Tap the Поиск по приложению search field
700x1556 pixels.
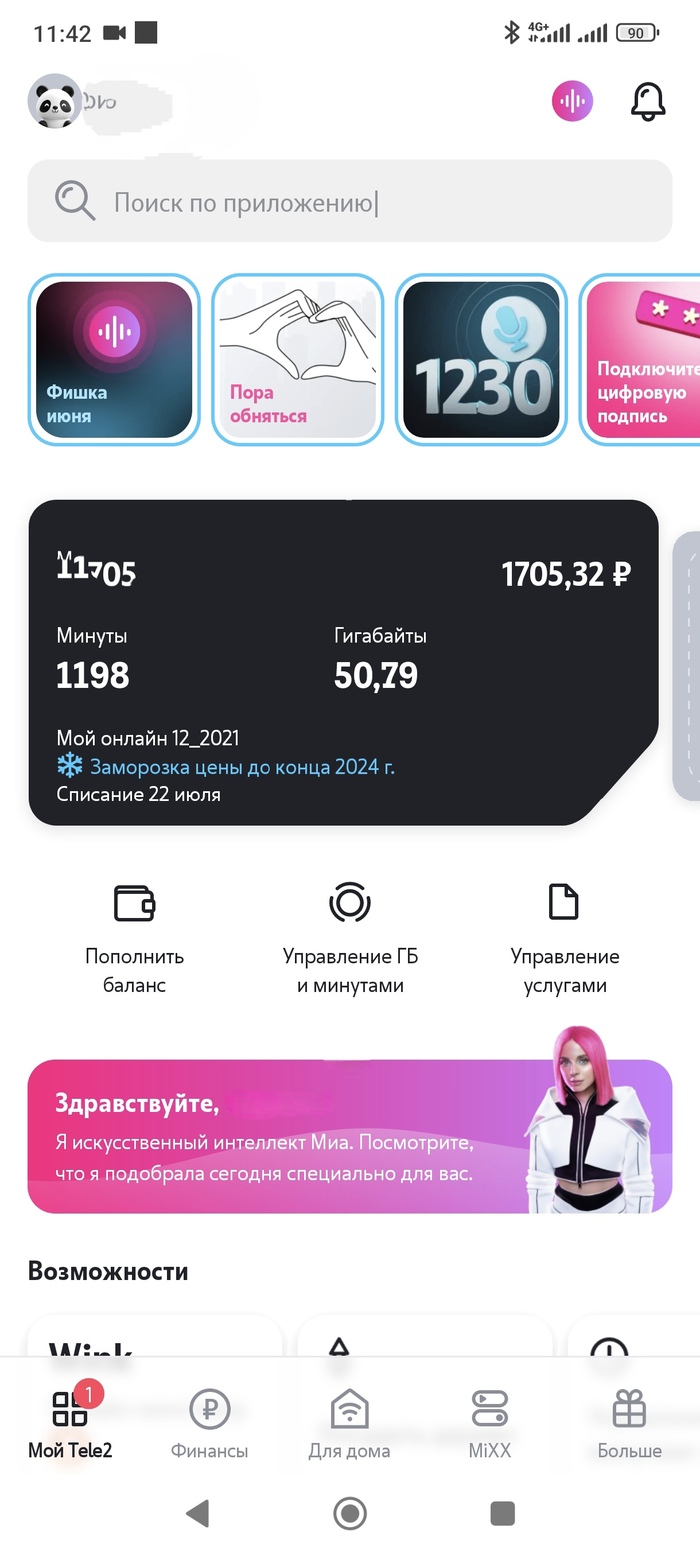coord(349,202)
